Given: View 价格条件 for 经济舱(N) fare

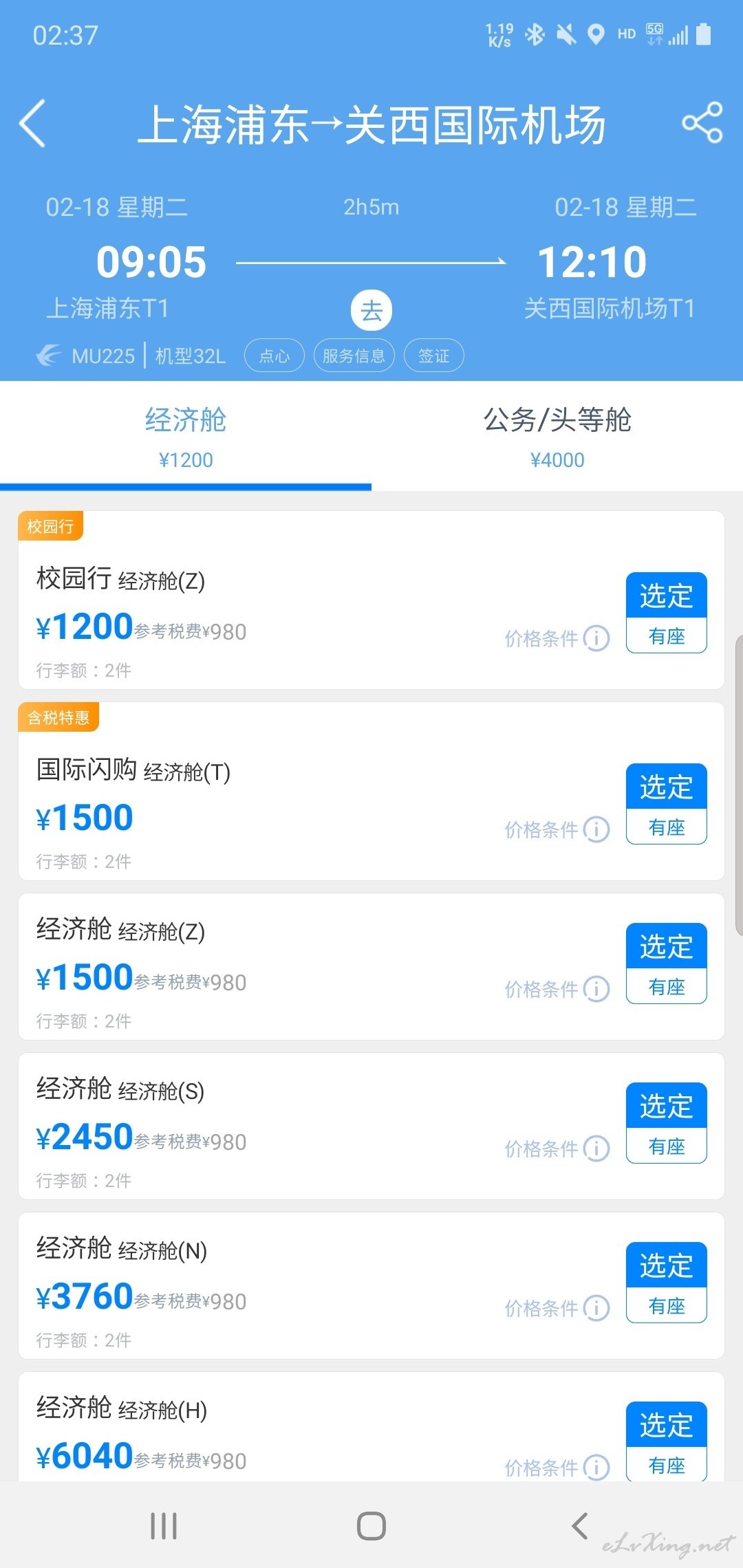Looking at the screenshot, I should pyautogui.click(x=557, y=1308).
